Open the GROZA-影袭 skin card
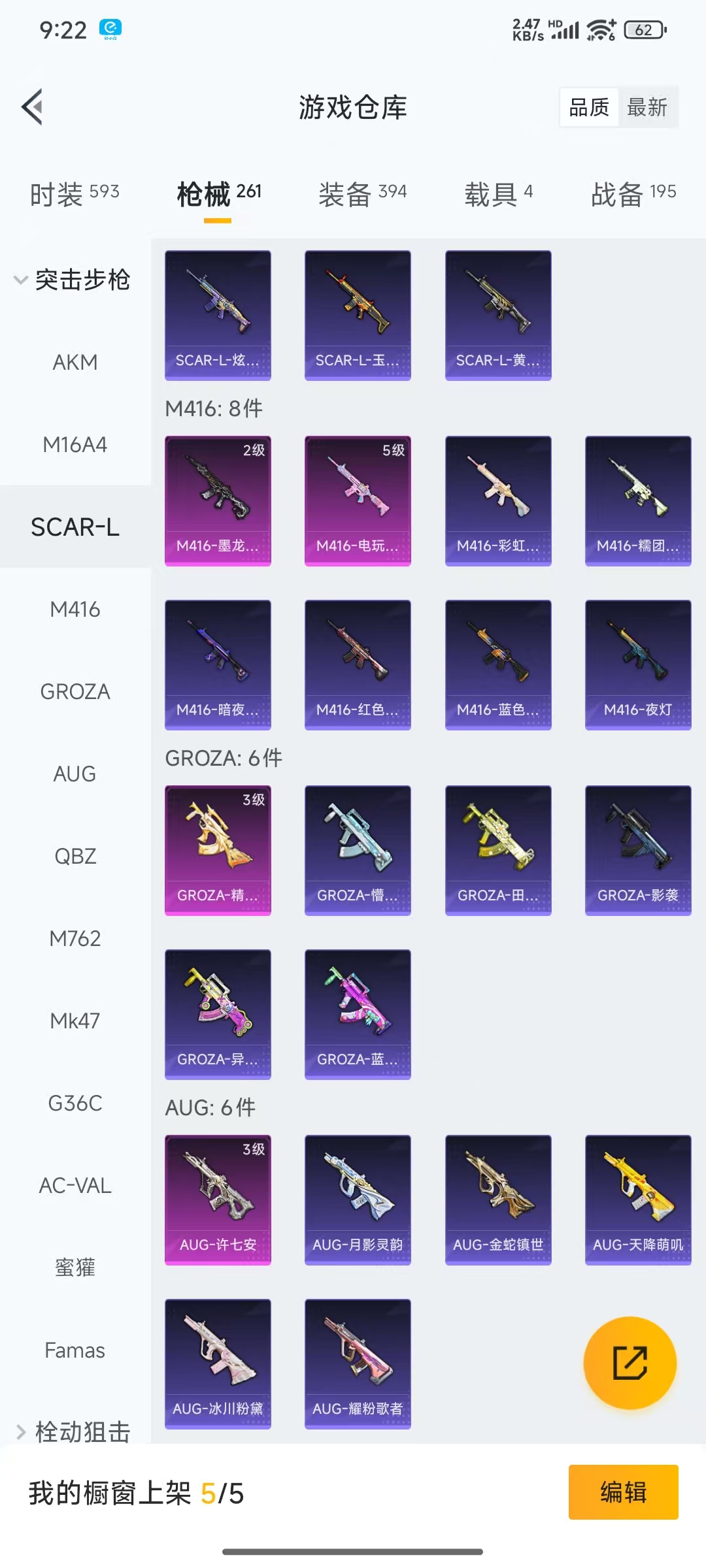Screen dimensions: 706x1568 [638, 850]
